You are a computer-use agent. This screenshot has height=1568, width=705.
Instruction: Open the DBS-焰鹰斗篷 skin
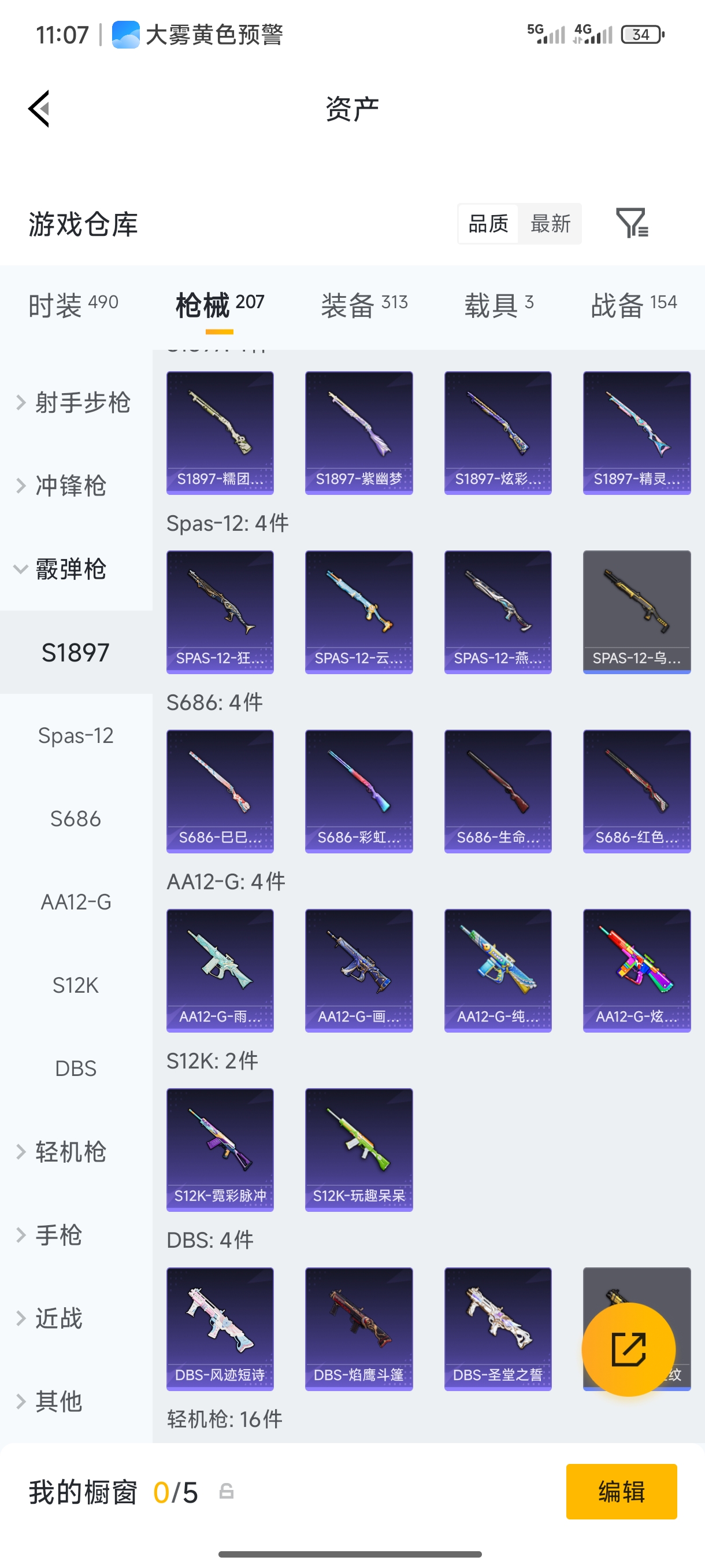pos(359,1329)
